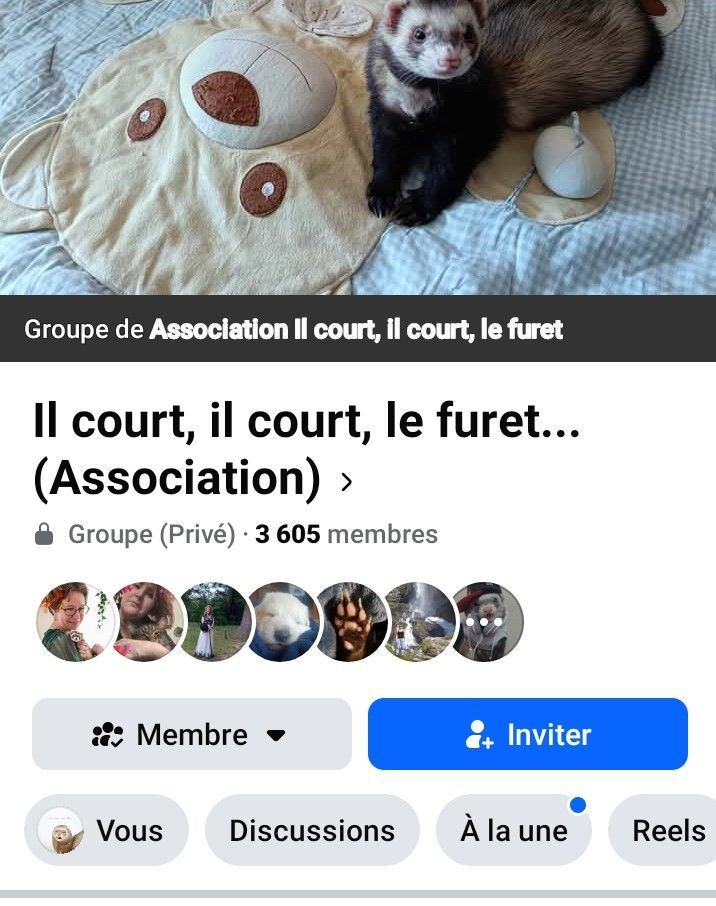Select the Vous chip

[x=106, y=830]
